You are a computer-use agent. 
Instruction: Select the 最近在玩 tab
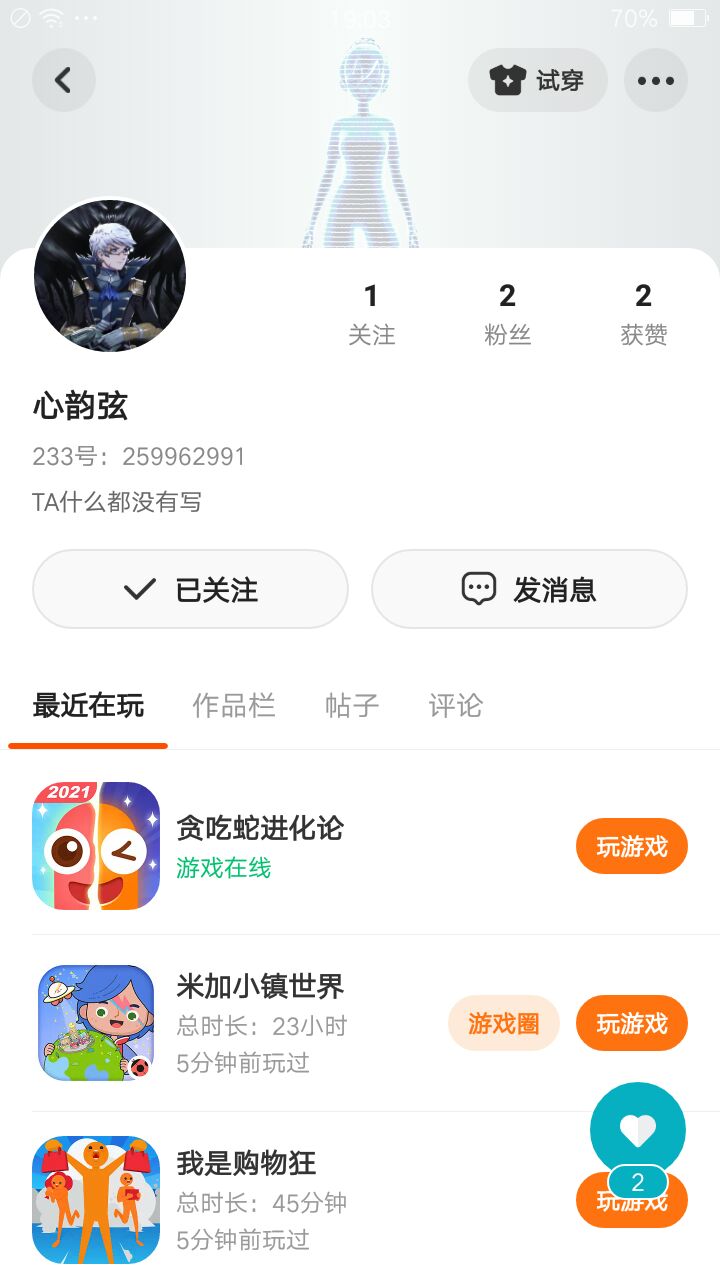[x=88, y=706]
